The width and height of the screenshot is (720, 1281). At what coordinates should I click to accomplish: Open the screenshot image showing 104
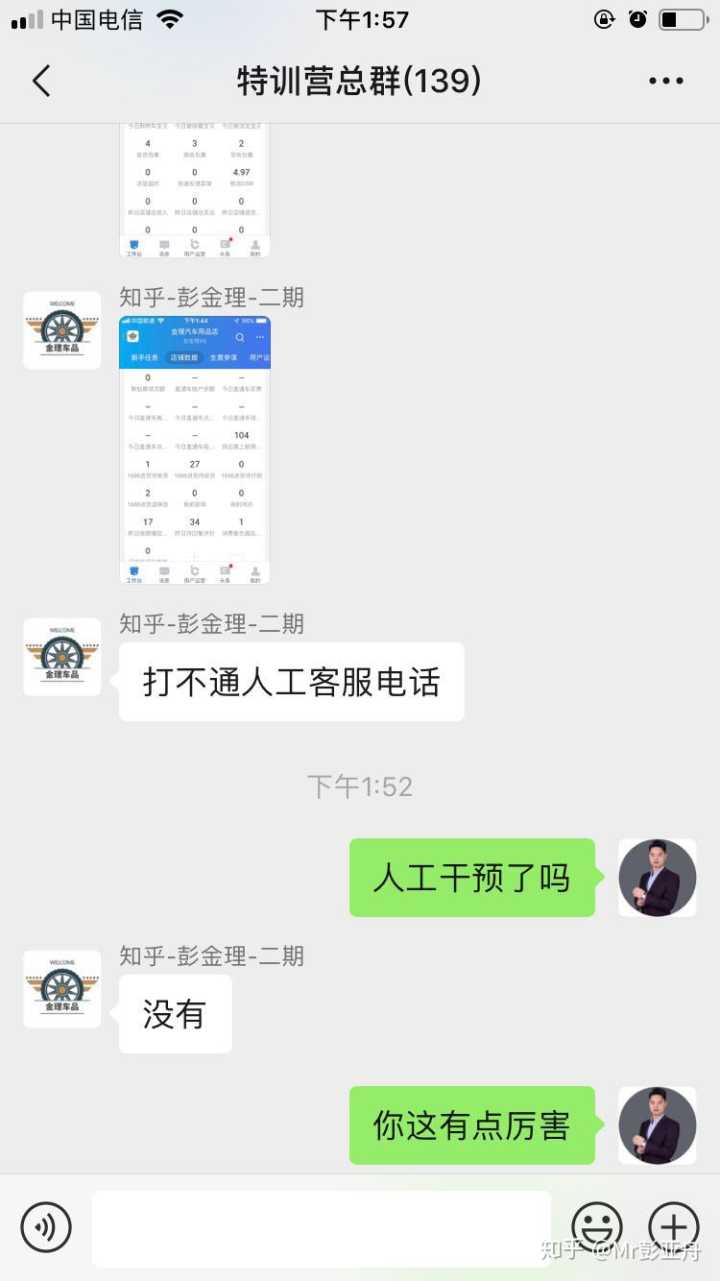point(194,450)
